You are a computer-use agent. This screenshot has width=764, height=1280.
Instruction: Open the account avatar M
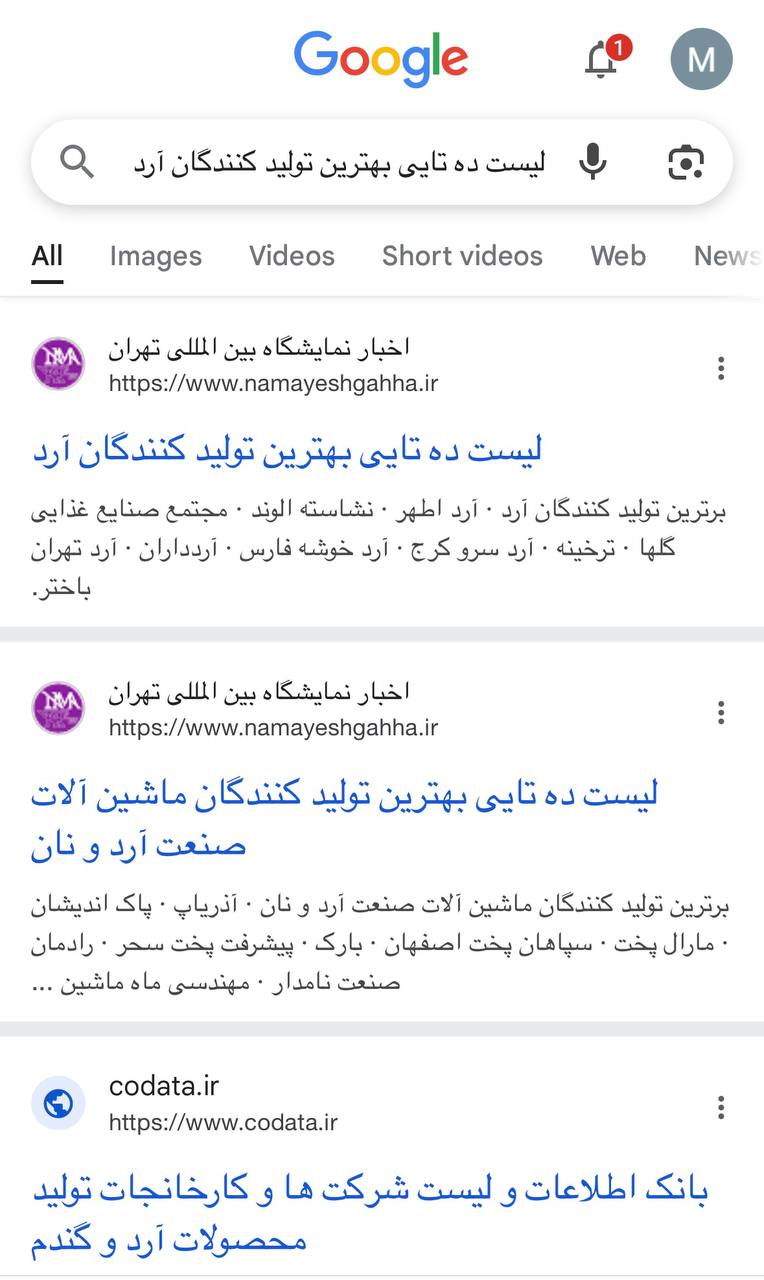pos(701,59)
